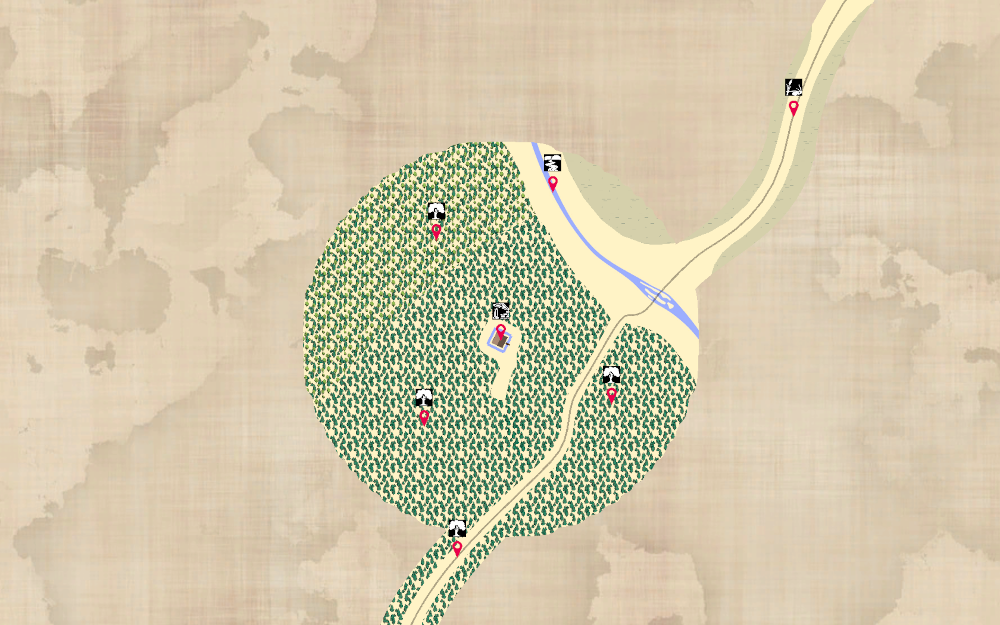
Task: Select the river marker beside the blue stream
Action: 553,182
